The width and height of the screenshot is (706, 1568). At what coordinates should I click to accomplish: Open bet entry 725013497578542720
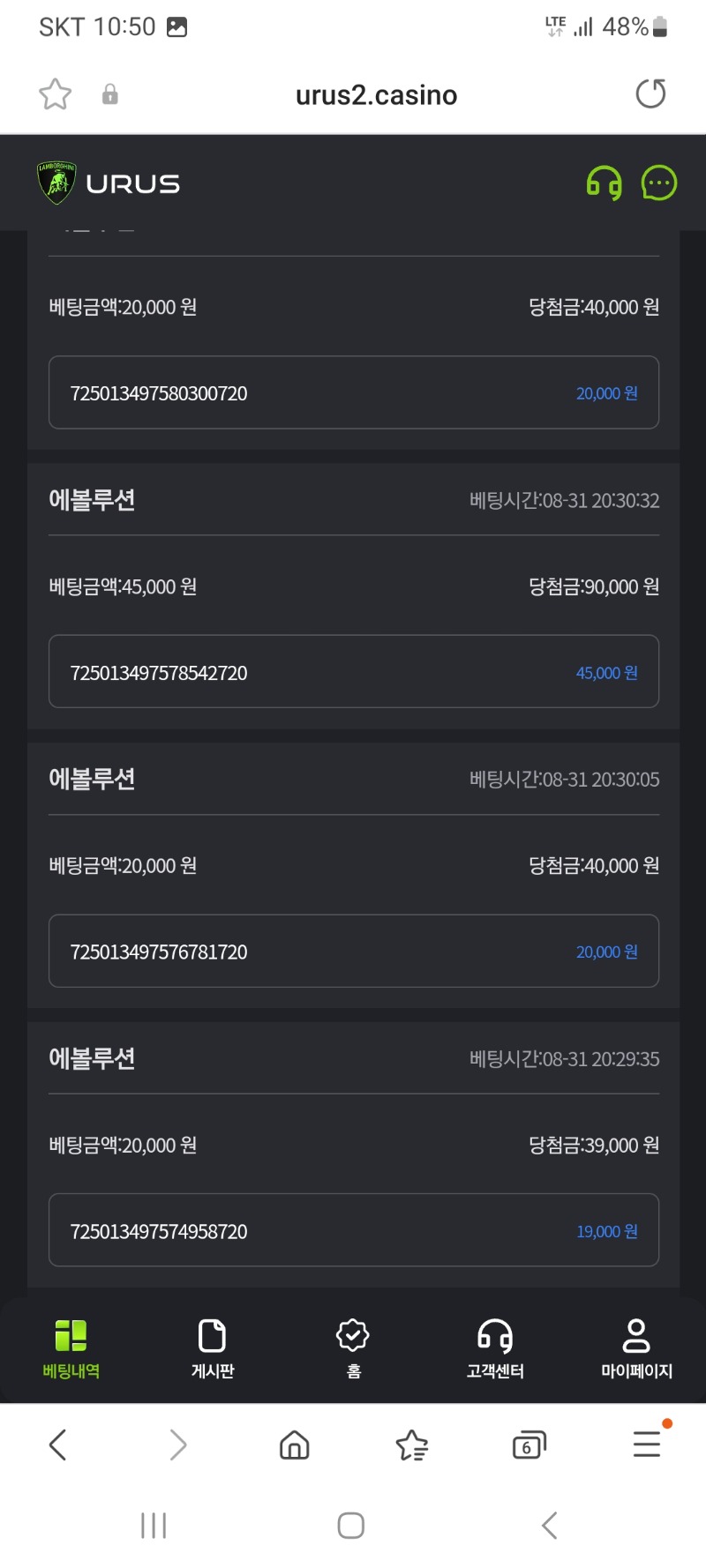coord(354,671)
